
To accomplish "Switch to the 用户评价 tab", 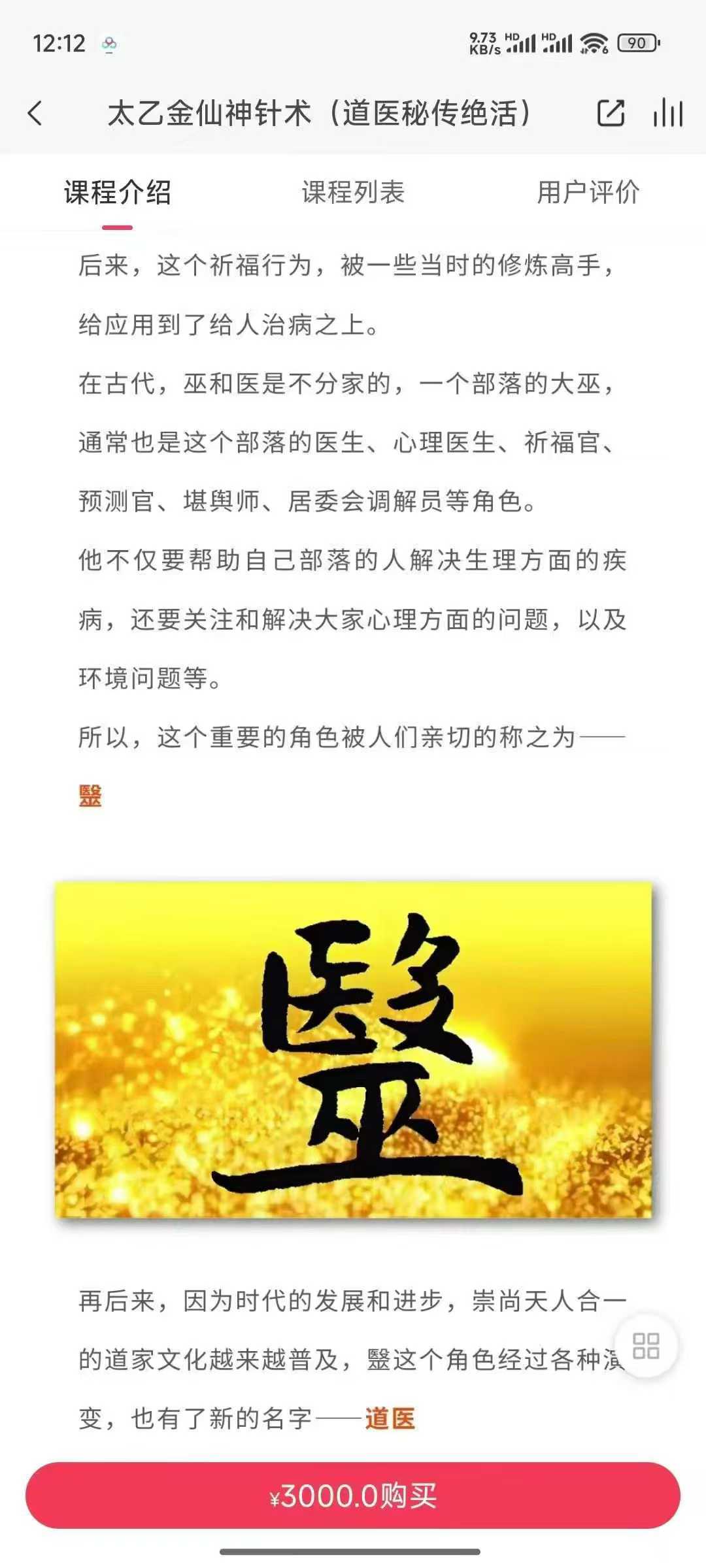I will pos(588,193).
